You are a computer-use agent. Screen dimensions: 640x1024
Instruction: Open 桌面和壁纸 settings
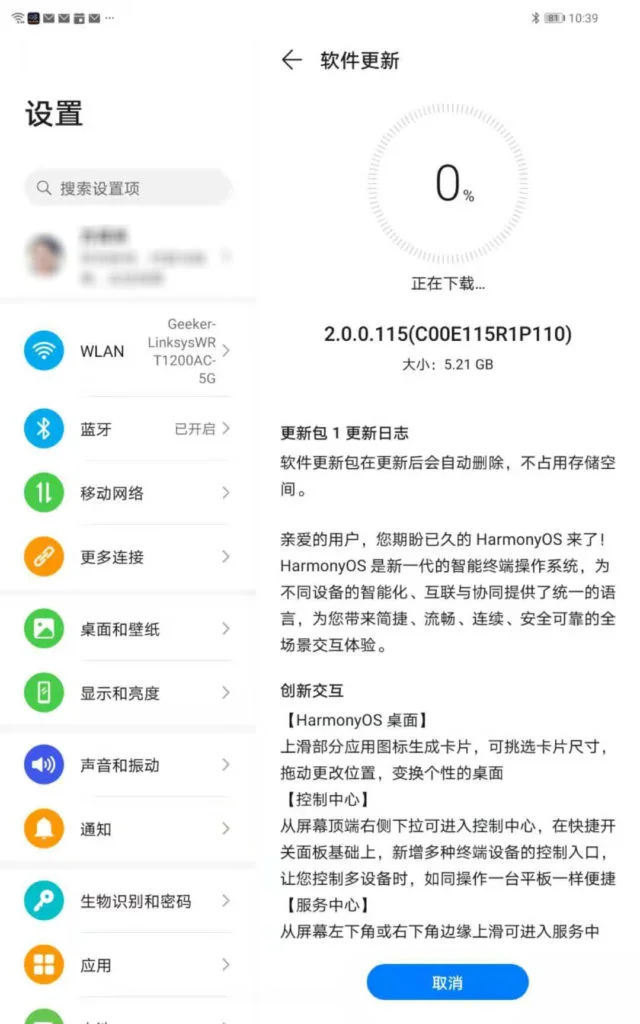point(128,629)
